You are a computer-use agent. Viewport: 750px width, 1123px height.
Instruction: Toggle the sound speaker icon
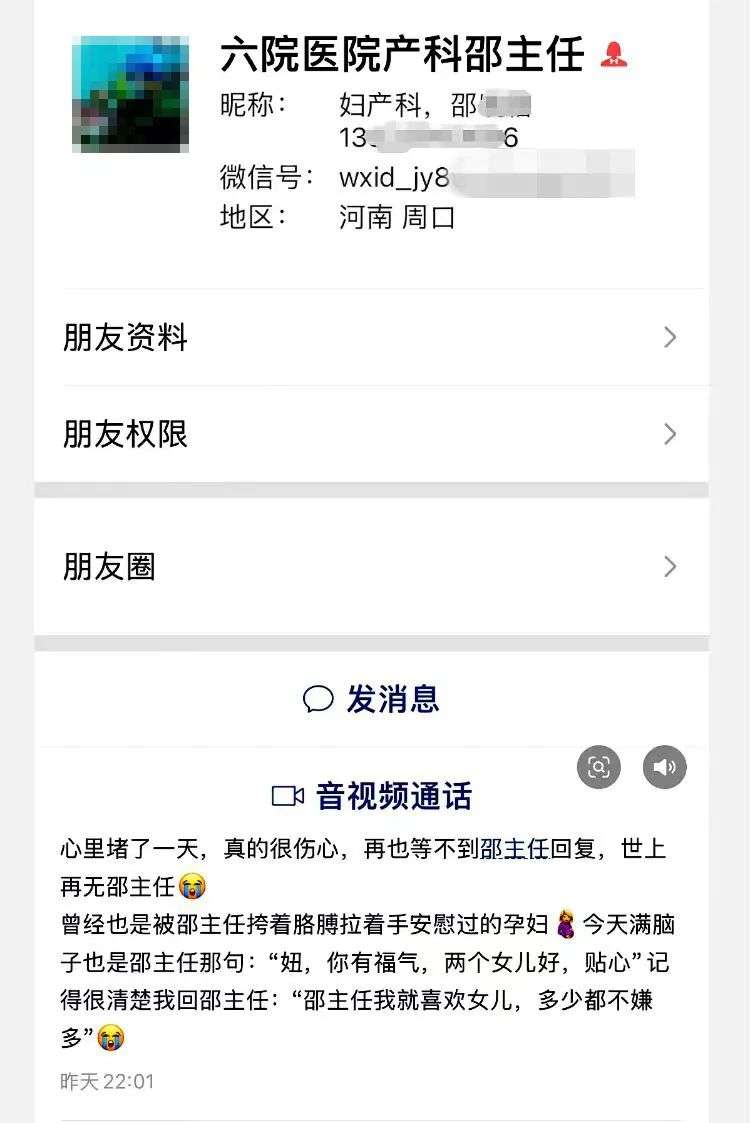pyautogui.click(x=665, y=768)
